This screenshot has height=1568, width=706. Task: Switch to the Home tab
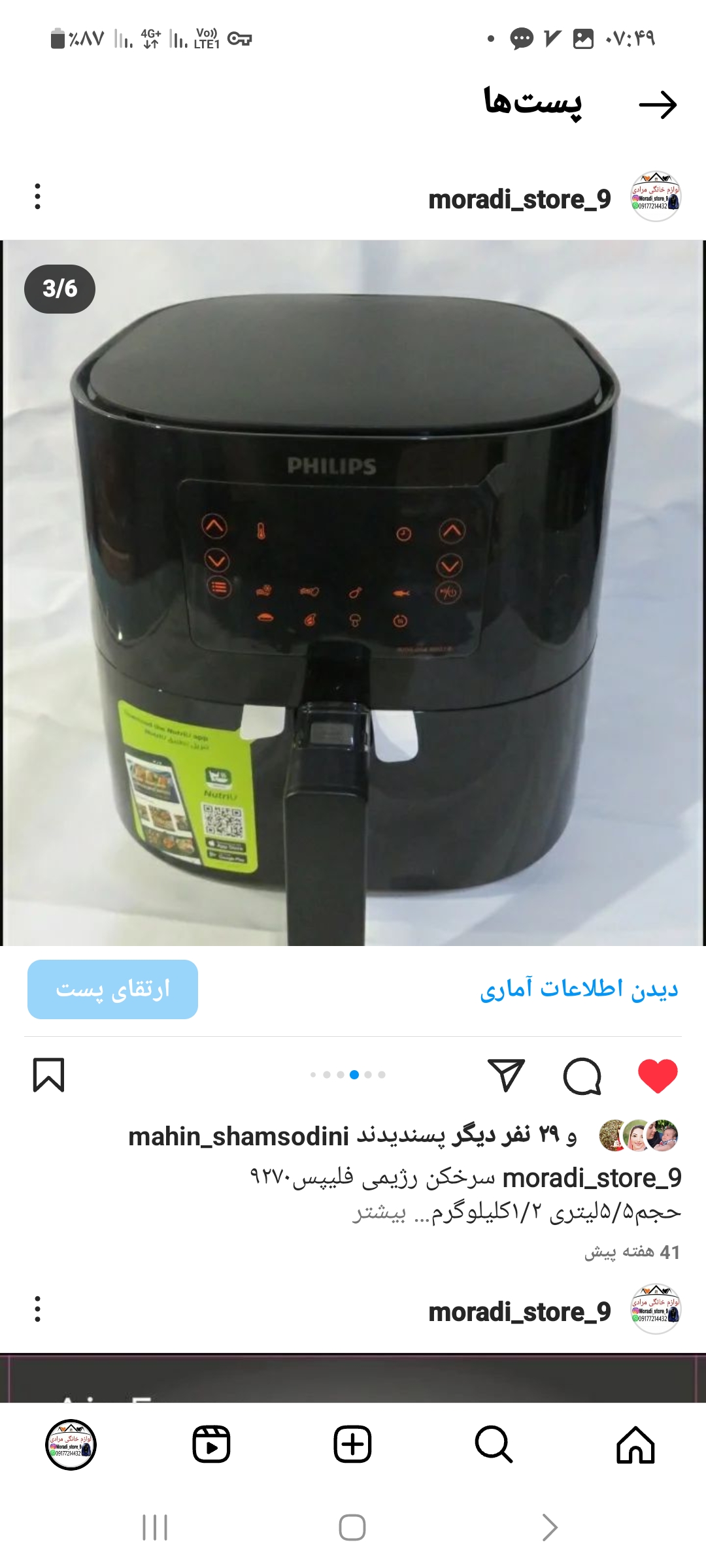point(635,1445)
